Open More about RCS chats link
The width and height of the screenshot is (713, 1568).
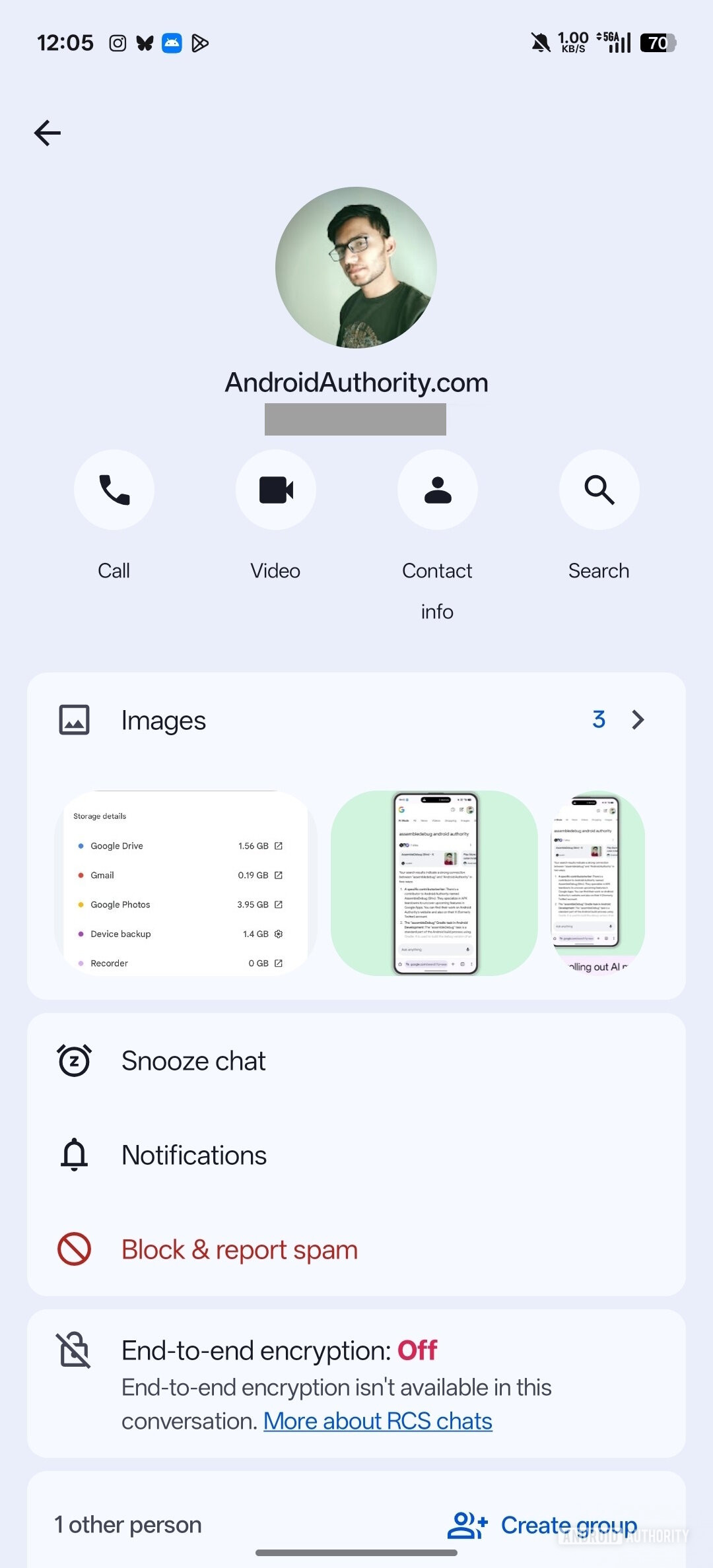coord(378,1421)
